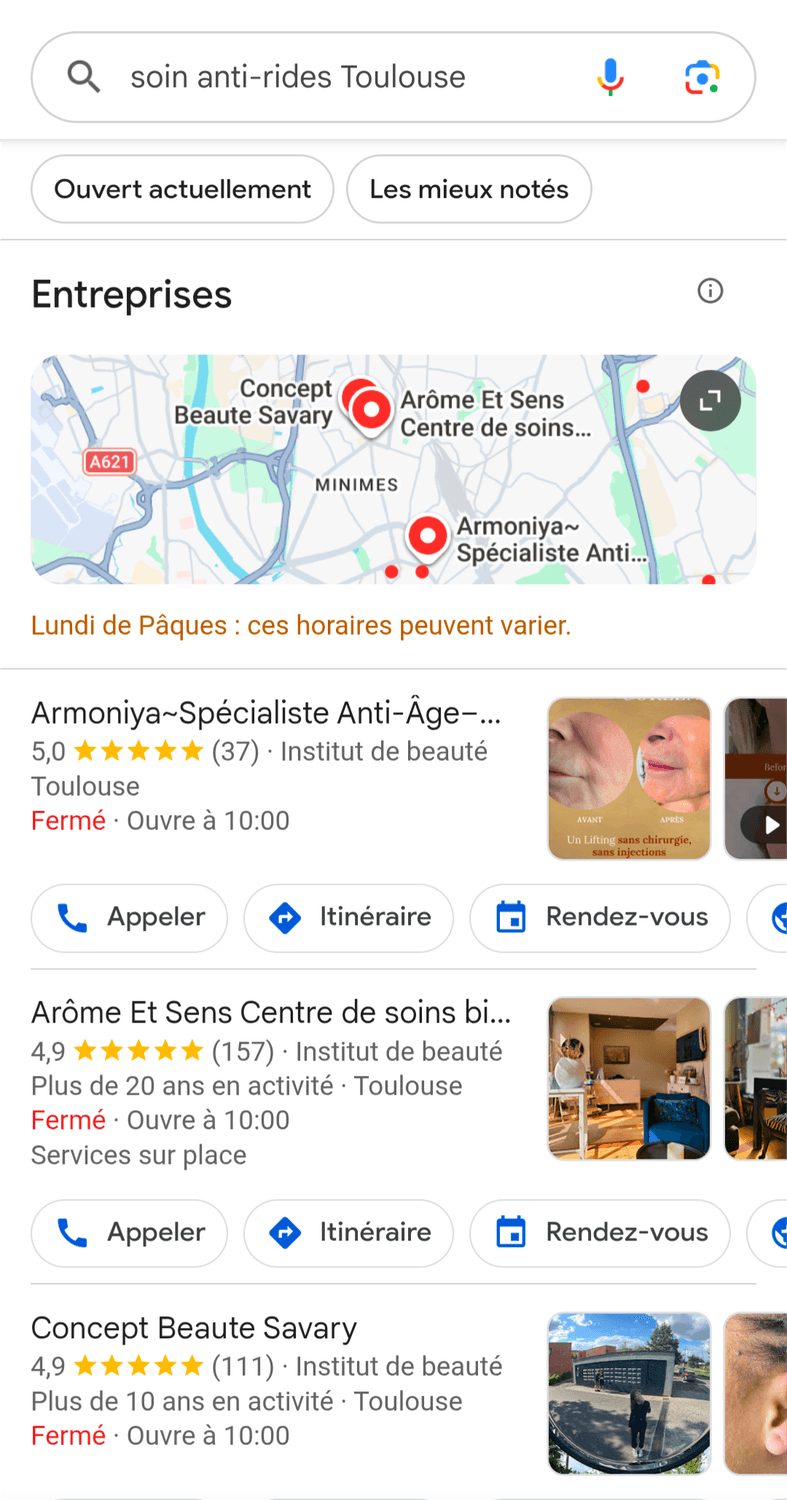Book a Rendez-vous at Armoniya
Screen dimensions: 787x1500
click(x=600, y=918)
